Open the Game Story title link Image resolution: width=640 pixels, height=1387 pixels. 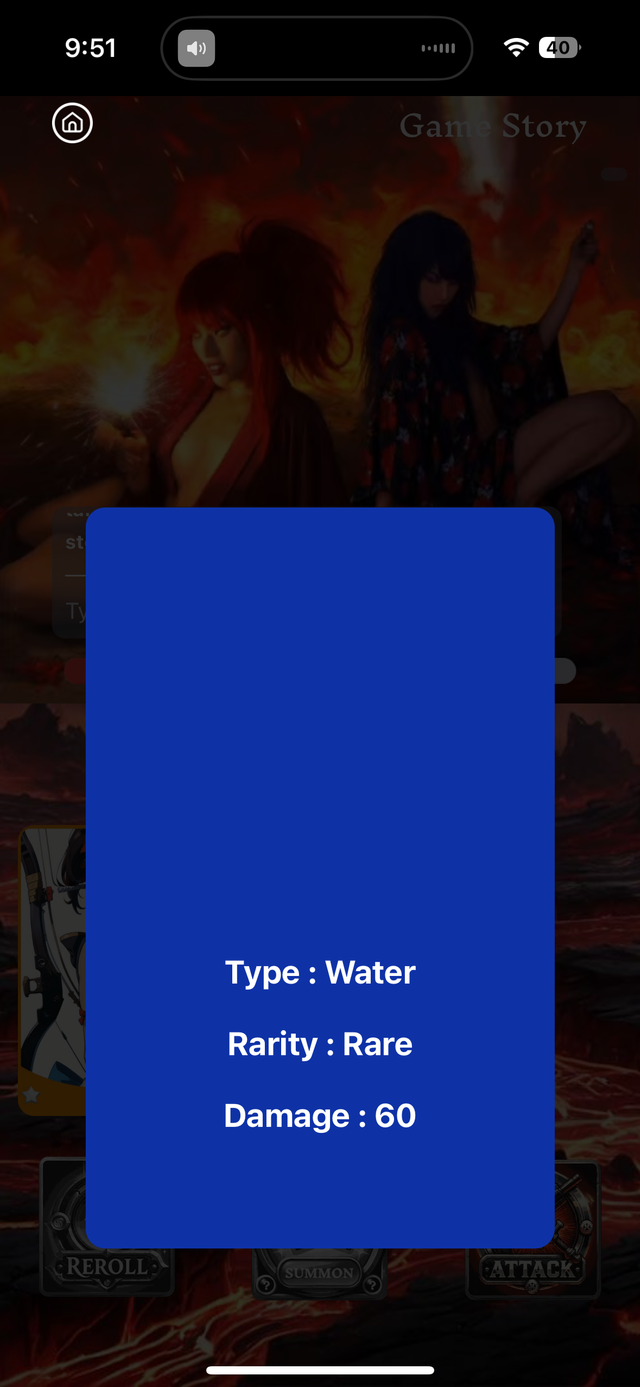pos(492,127)
